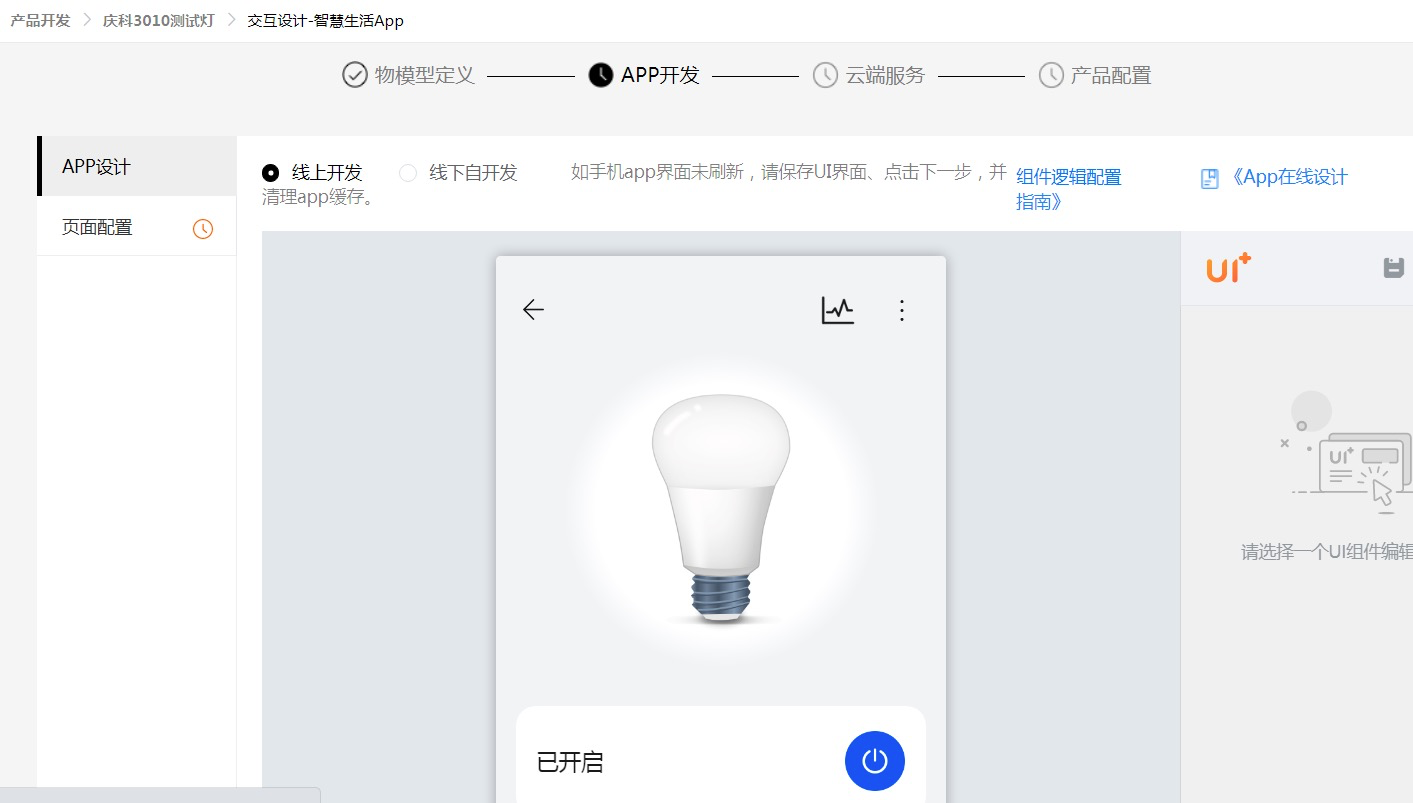This screenshot has width=1413, height=803.
Task: Jump to the 产品配置 step
Action: [x=1095, y=75]
